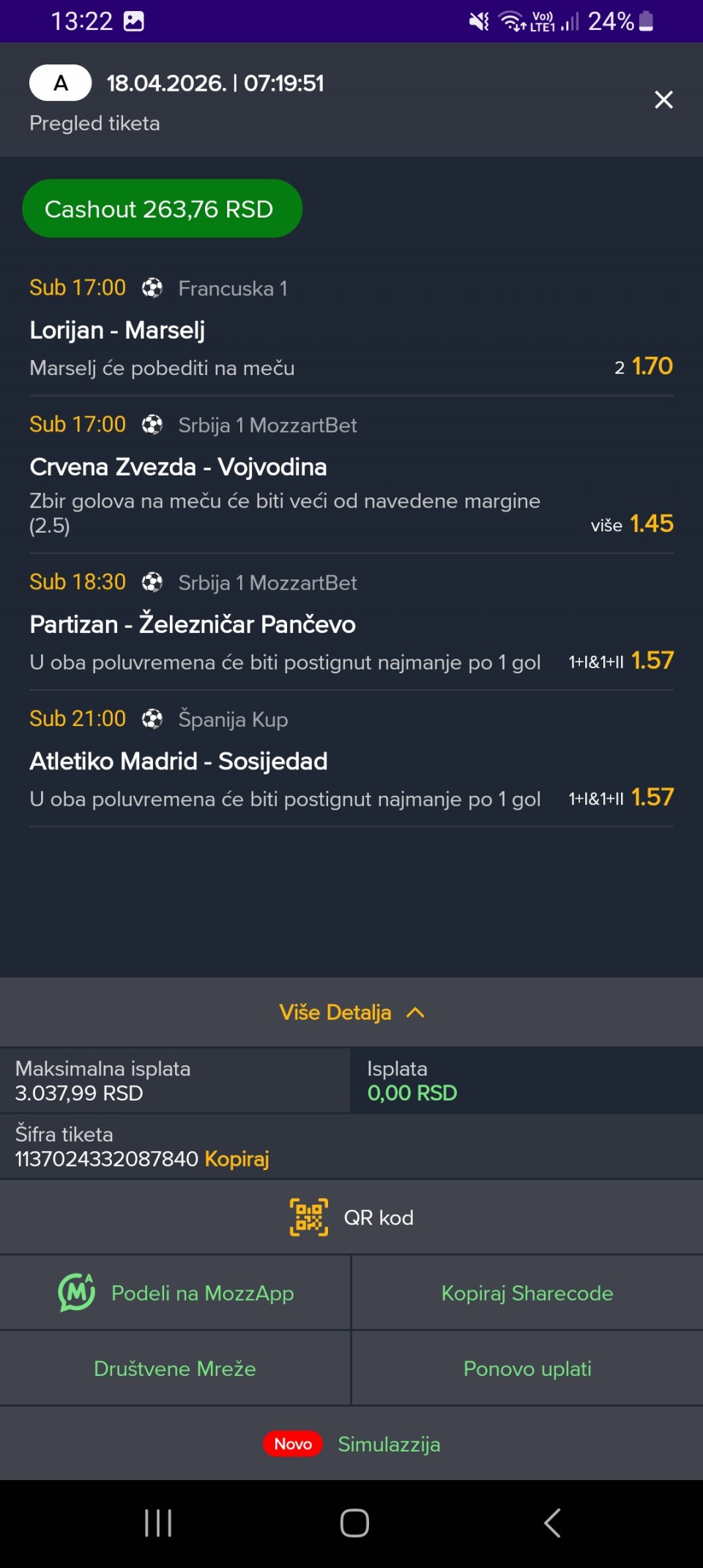The image size is (703, 1568).
Task: Open the Simulazzija feature
Action: pos(388,1444)
